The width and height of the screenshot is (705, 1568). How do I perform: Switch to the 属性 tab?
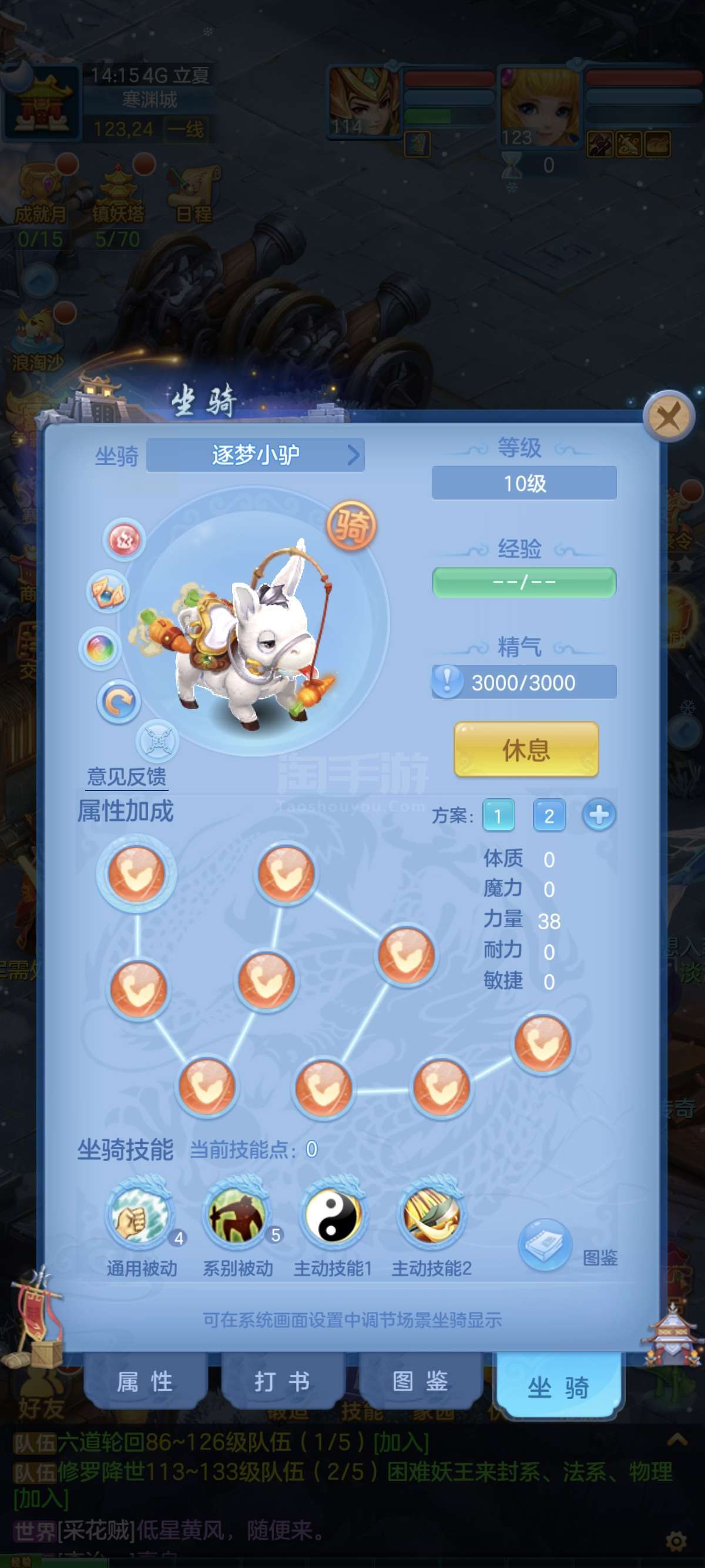(x=145, y=1381)
